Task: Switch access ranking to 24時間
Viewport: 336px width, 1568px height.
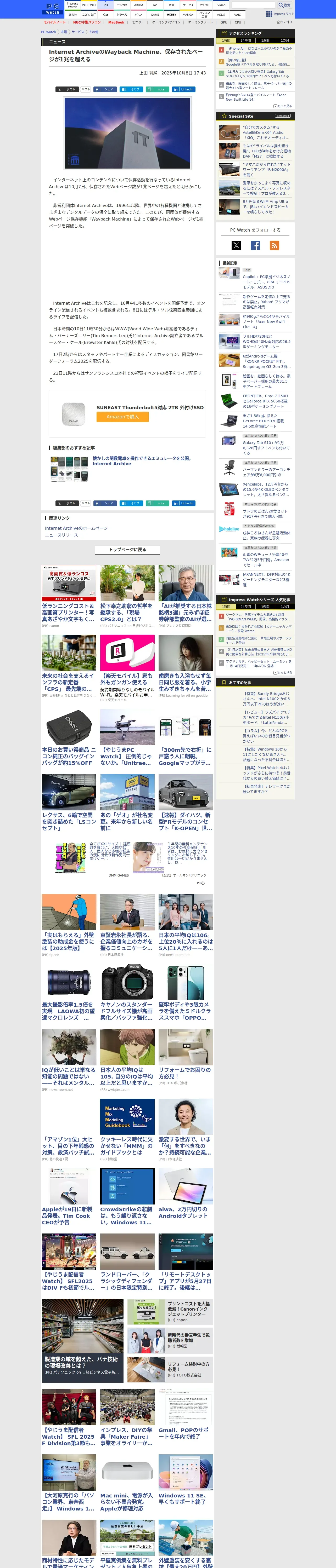Action: (245, 40)
